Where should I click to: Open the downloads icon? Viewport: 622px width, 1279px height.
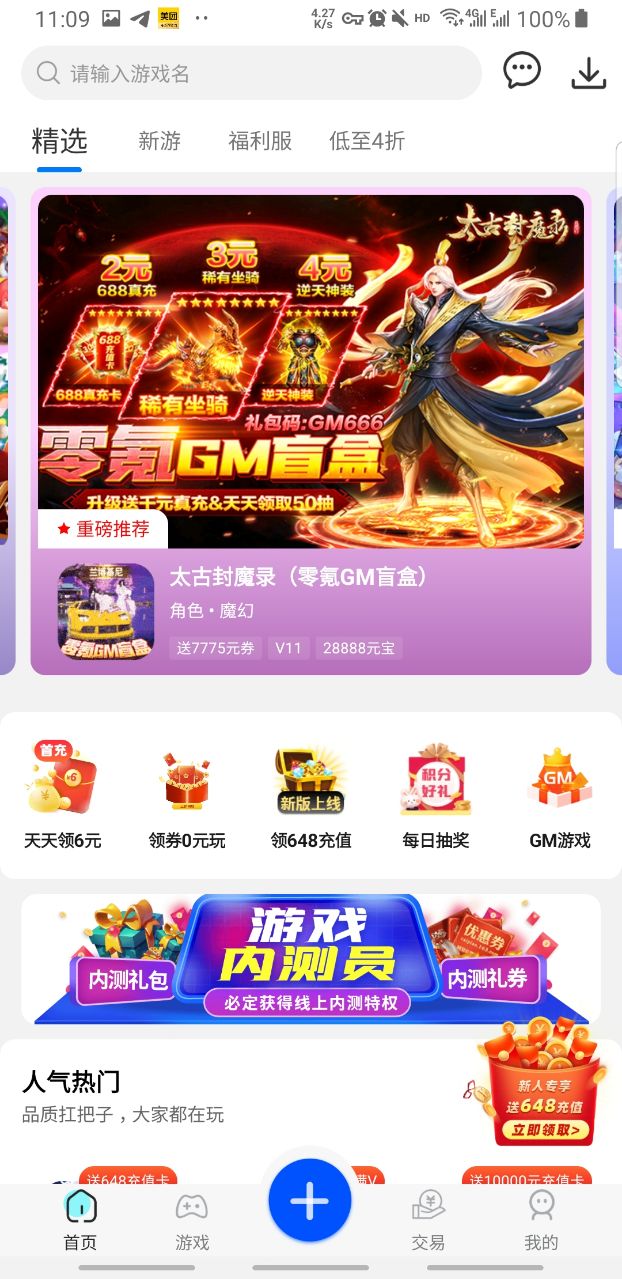tap(589, 73)
